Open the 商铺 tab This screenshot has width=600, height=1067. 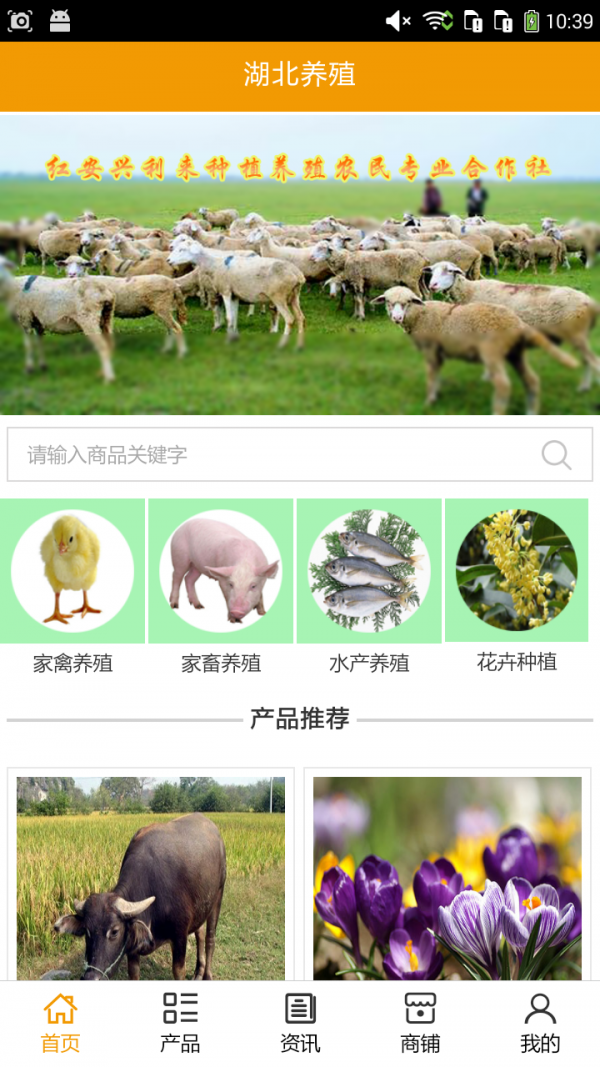420,1023
